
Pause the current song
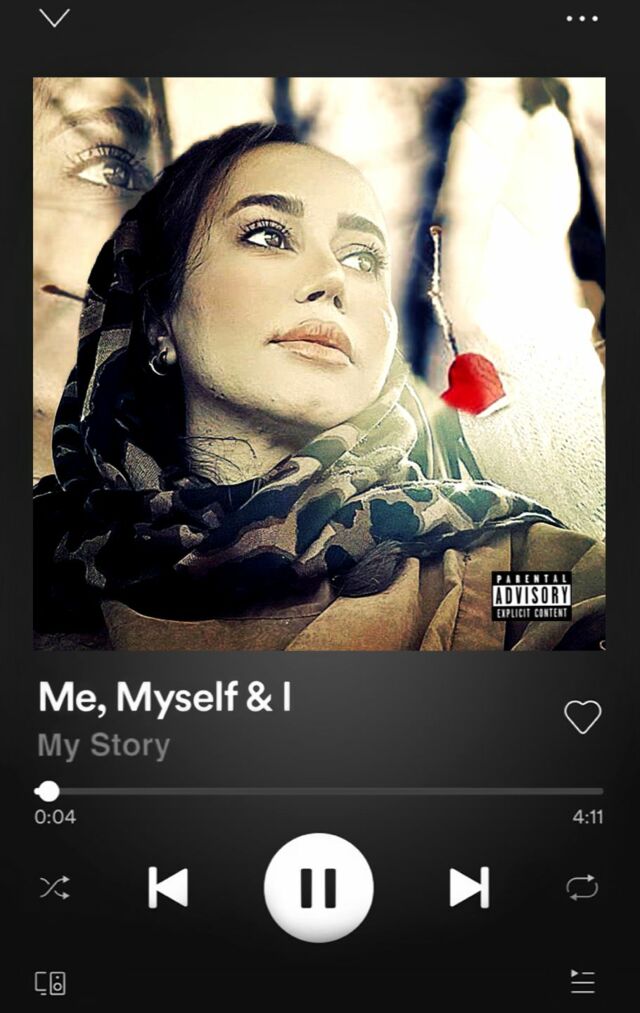pyautogui.click(x=319, y=887)
